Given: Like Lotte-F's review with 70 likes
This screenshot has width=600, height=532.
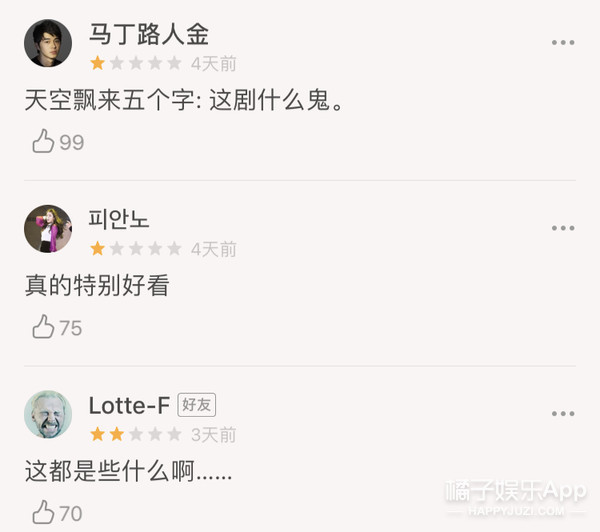Looking at the screenshot, I should tap(44, 513).
